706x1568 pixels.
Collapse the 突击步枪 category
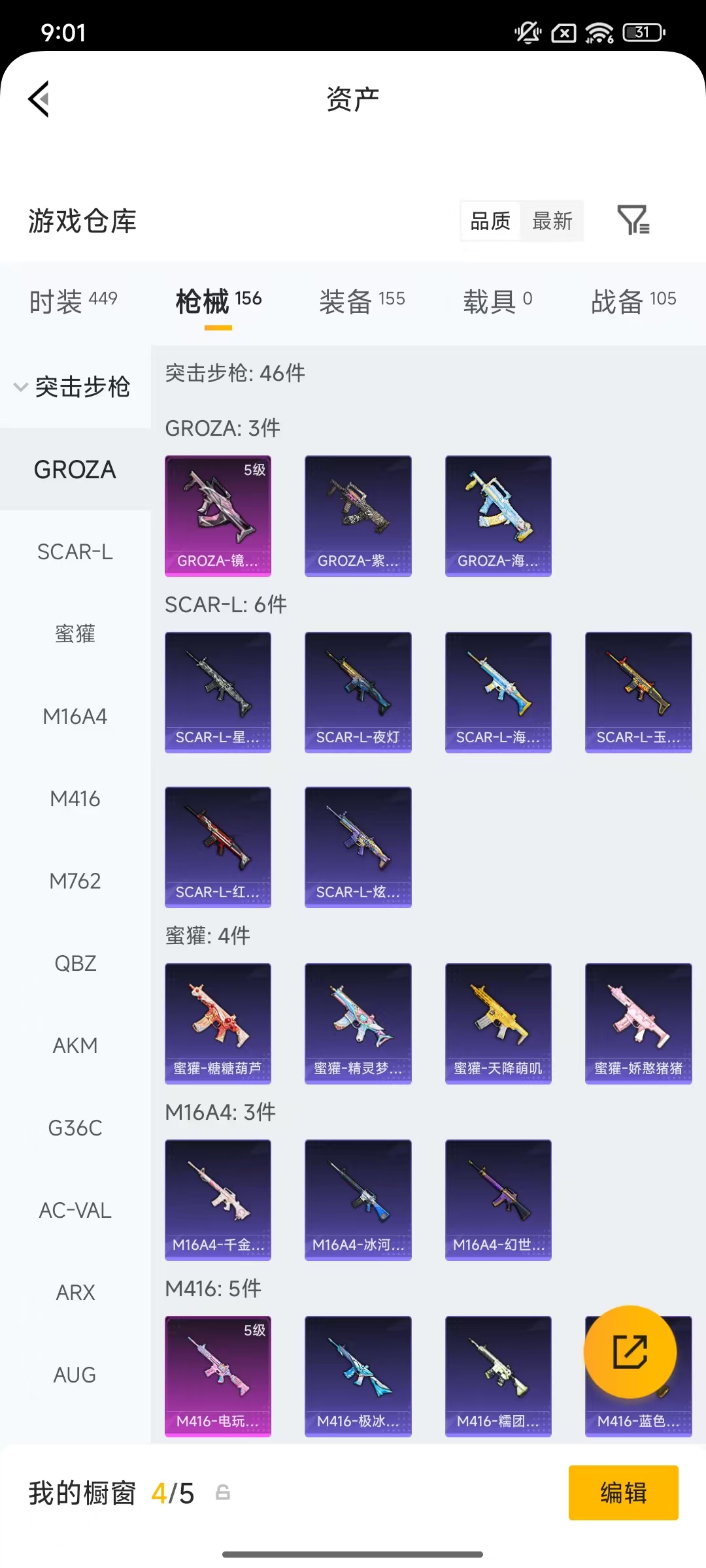(73, 387)
